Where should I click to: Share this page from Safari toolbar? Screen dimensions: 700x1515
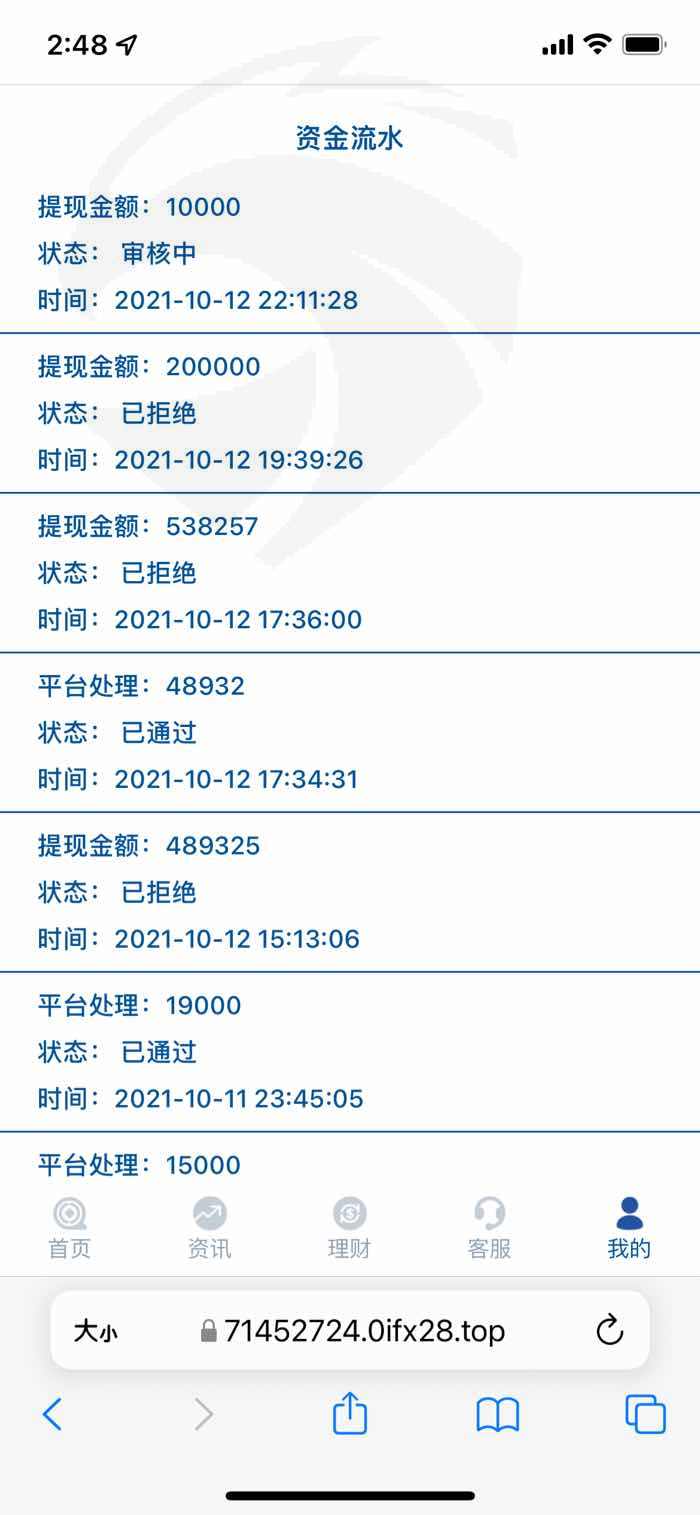350,1412
